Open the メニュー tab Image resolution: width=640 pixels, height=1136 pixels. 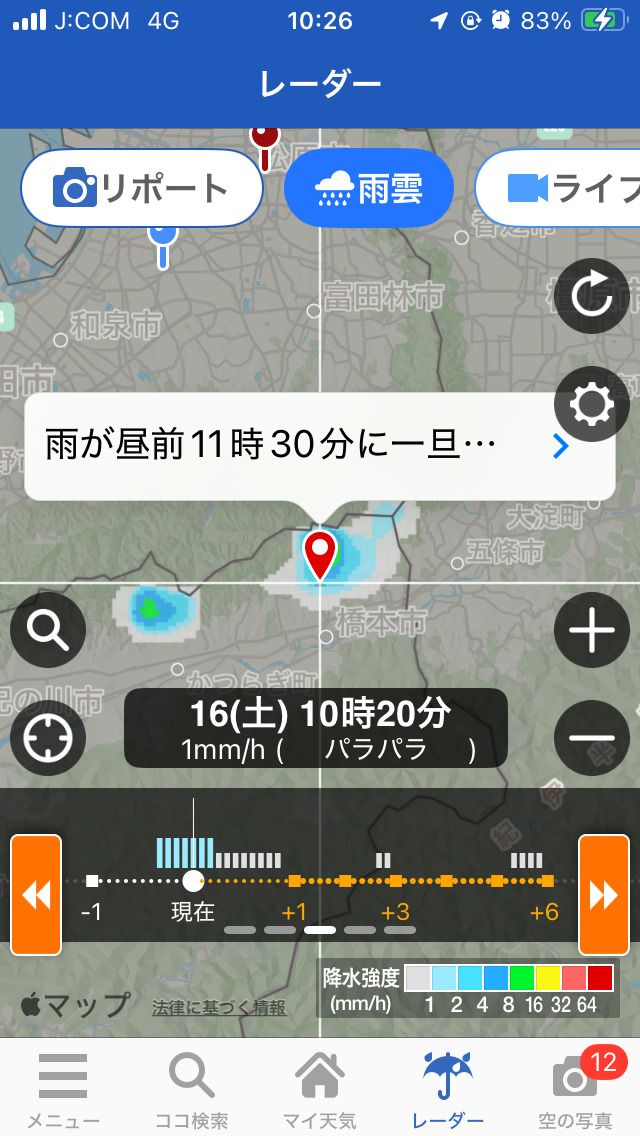(x=63, y=1090)
